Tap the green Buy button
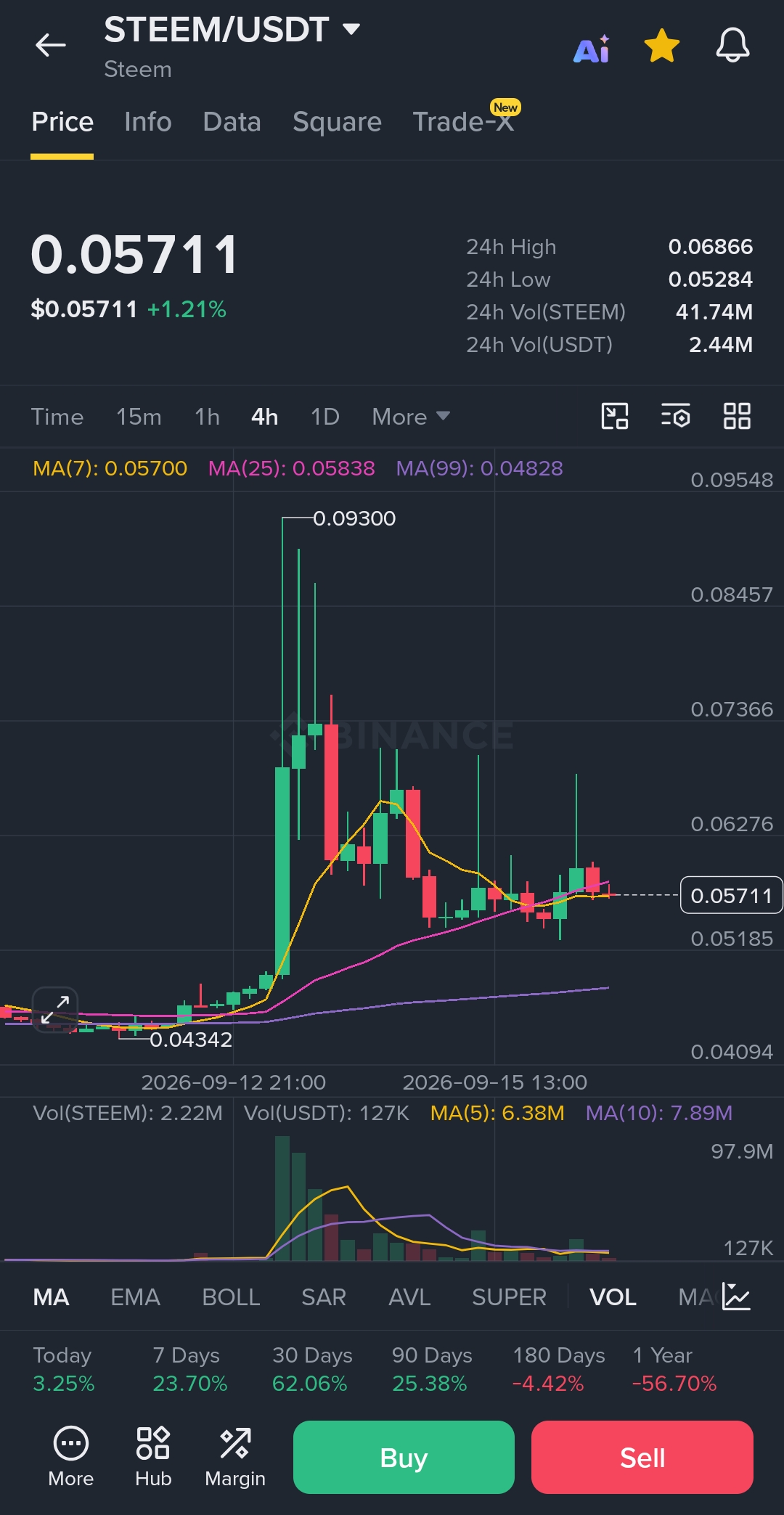 [x=404, y=1457]
